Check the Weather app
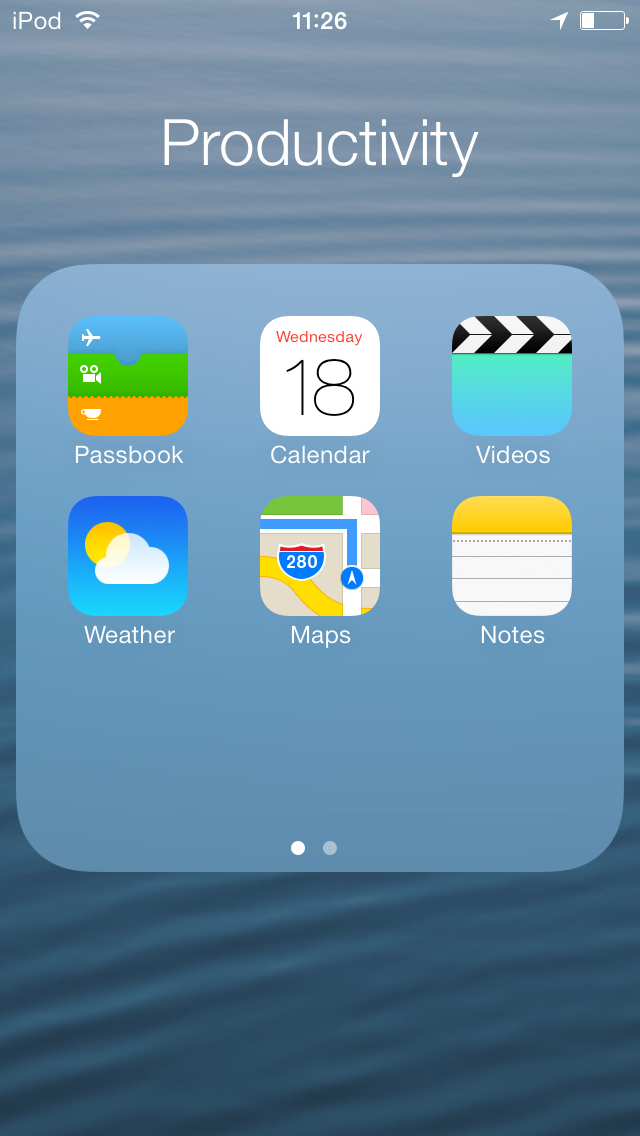The height and width of the screenshot is (1136, 640). pos(128,556)
